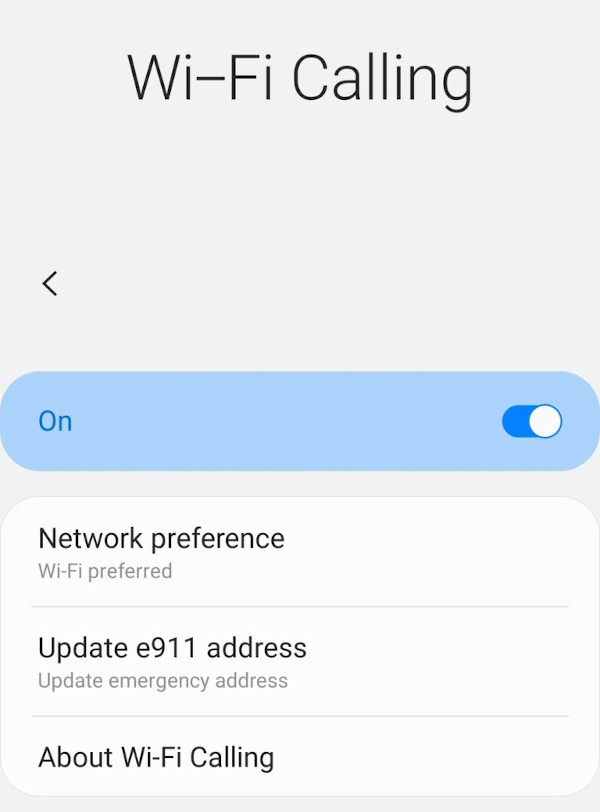
Task: Open Update e911 address
Action: [x=300, y=662]
